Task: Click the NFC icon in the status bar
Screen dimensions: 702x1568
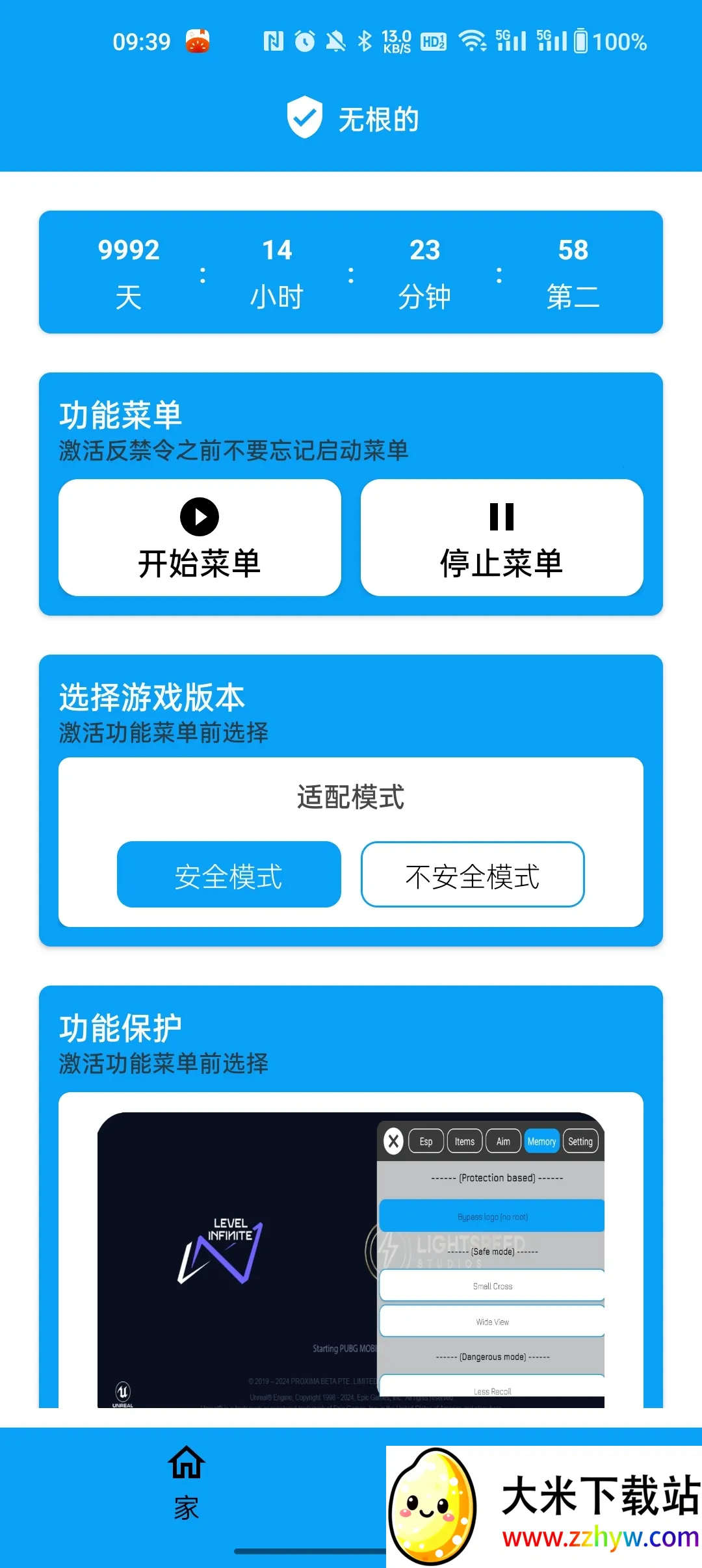Action: (x=274, y=40)
